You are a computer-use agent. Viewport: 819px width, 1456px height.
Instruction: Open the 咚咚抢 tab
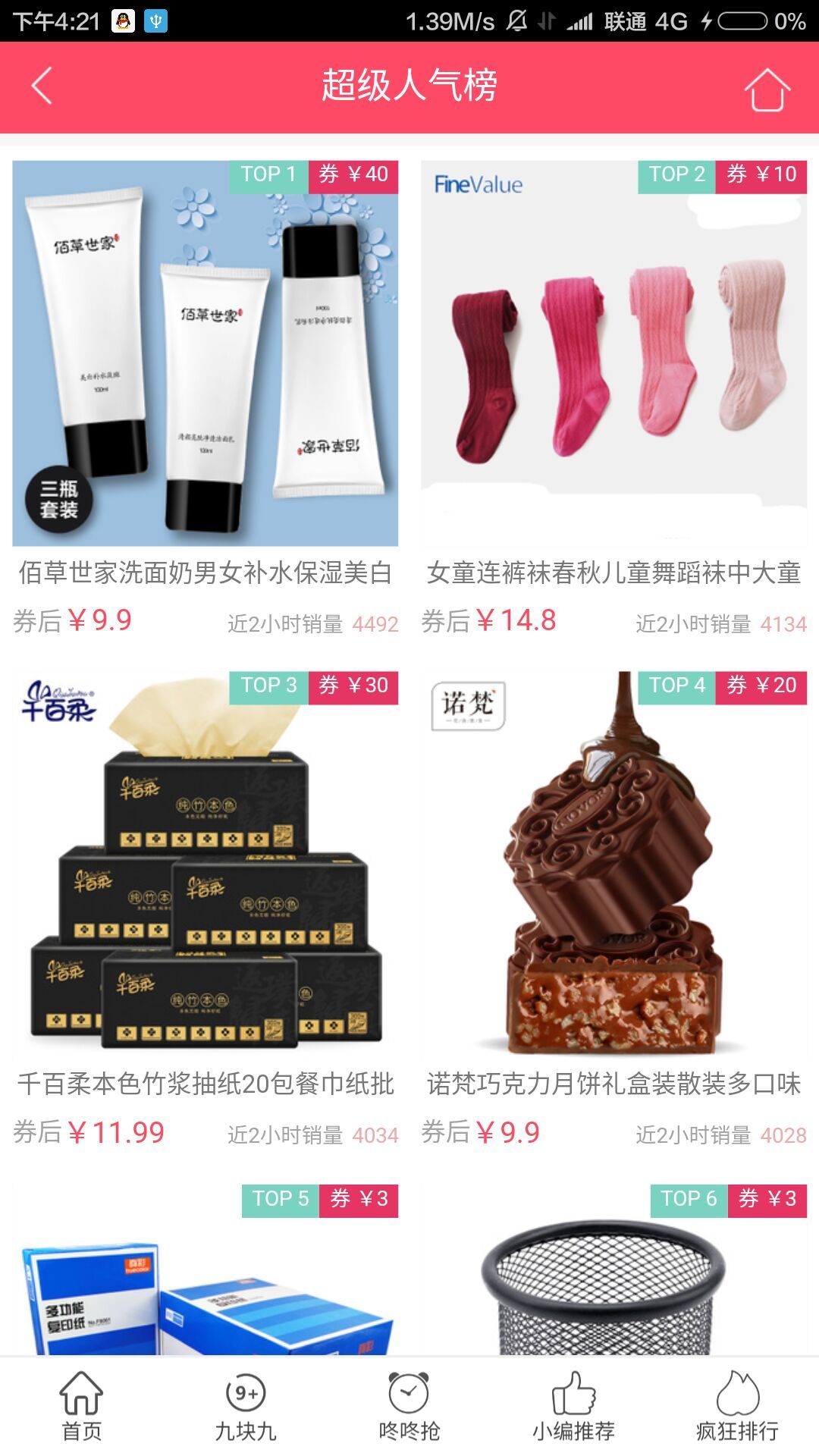point(409,1406)
